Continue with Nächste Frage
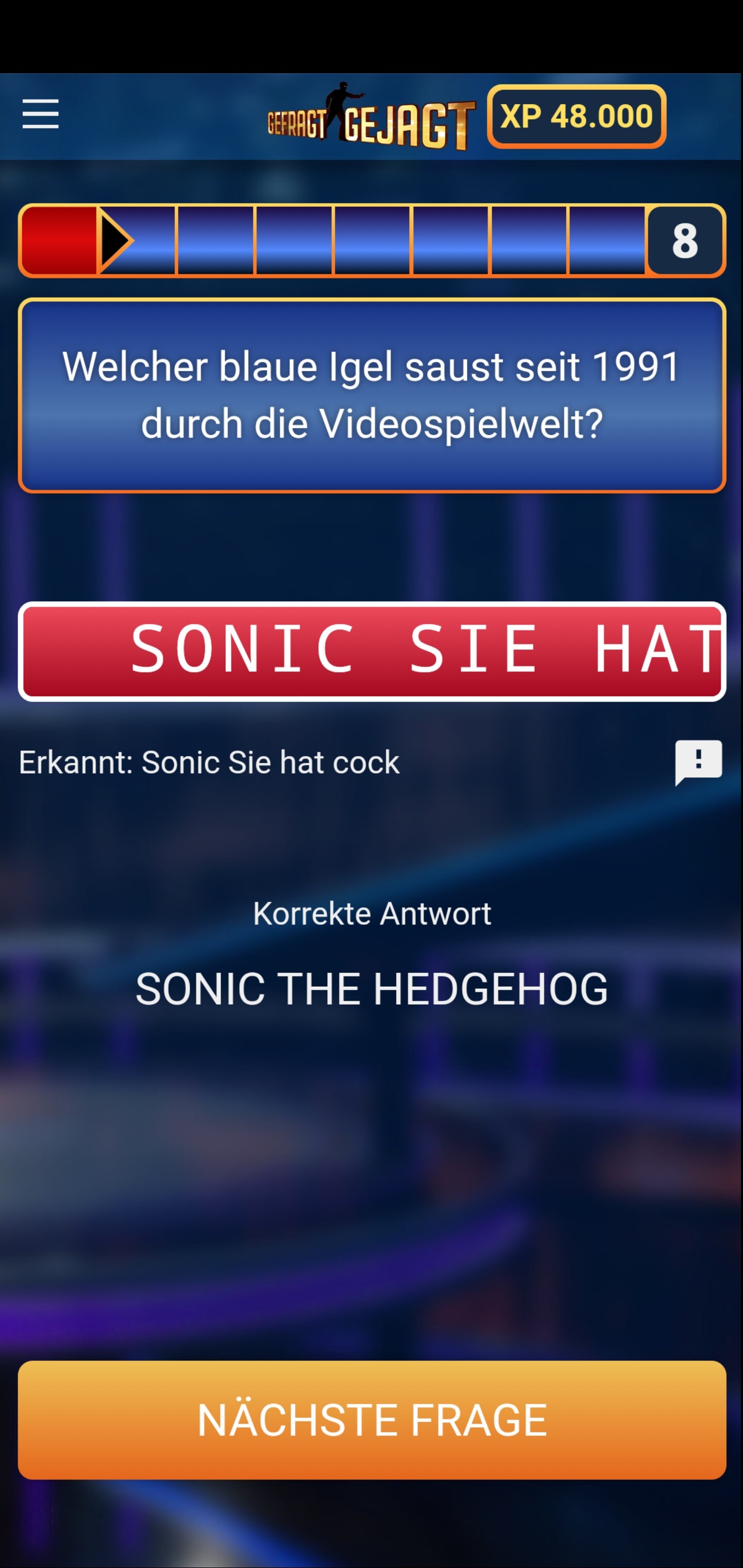This screenshot has width=743, height=1568. tap(372, 1419)
